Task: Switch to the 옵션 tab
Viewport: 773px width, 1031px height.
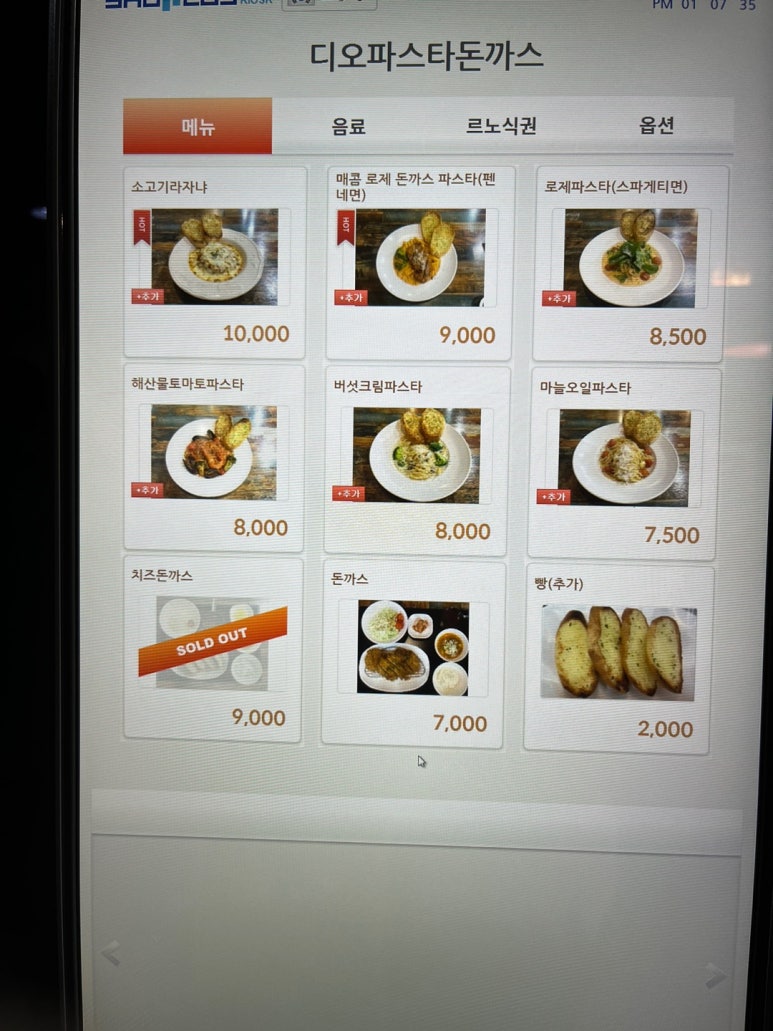Action: (x=657, y=125)
